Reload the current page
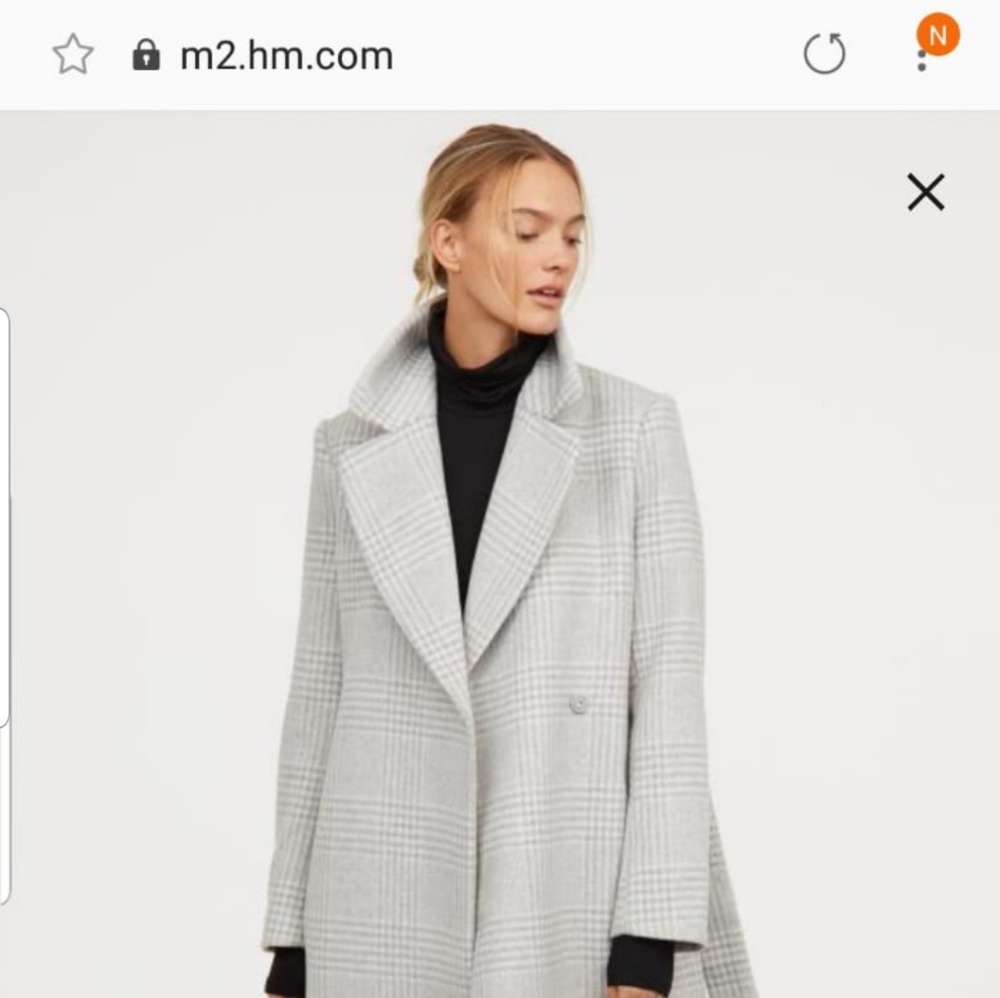 [825, 55]
